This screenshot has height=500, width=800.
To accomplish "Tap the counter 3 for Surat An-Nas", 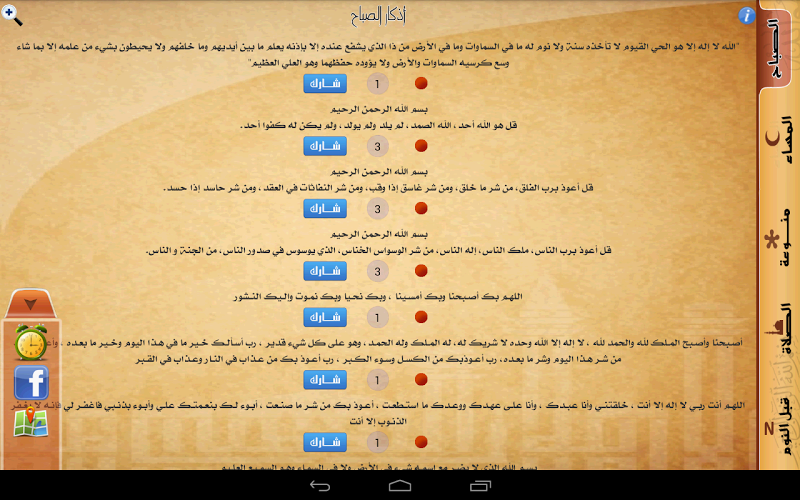I will pos(377,271).
